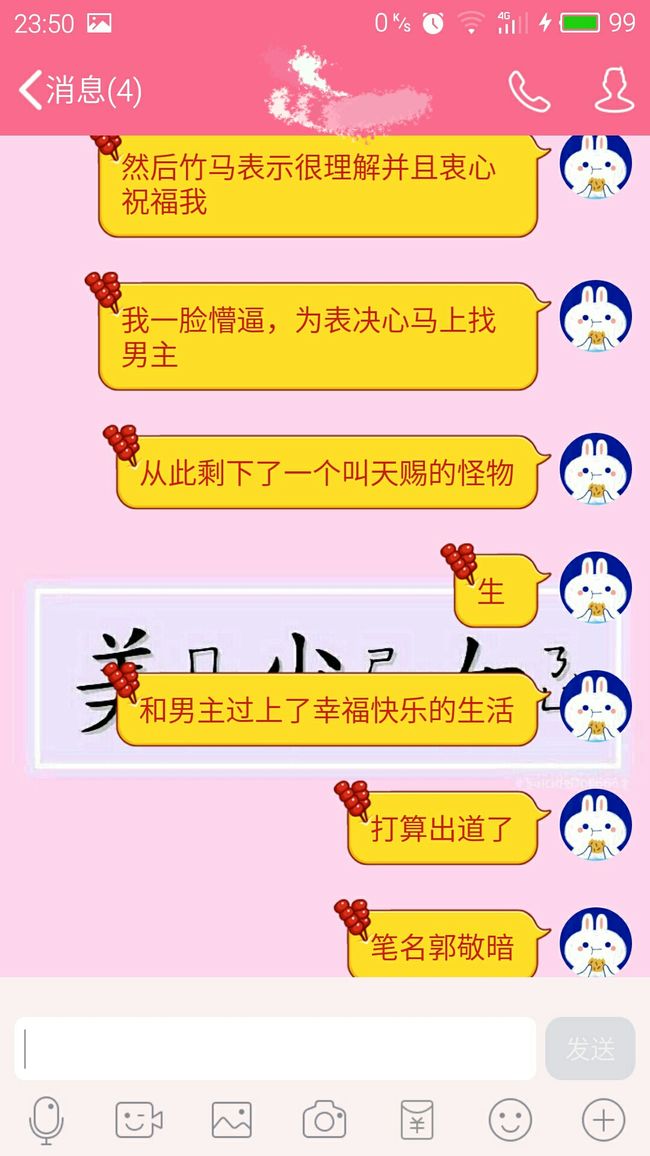This screenshot has width=650, height=1156.
Task: Open the voice message microphone
Action: tap(46, 1120)
